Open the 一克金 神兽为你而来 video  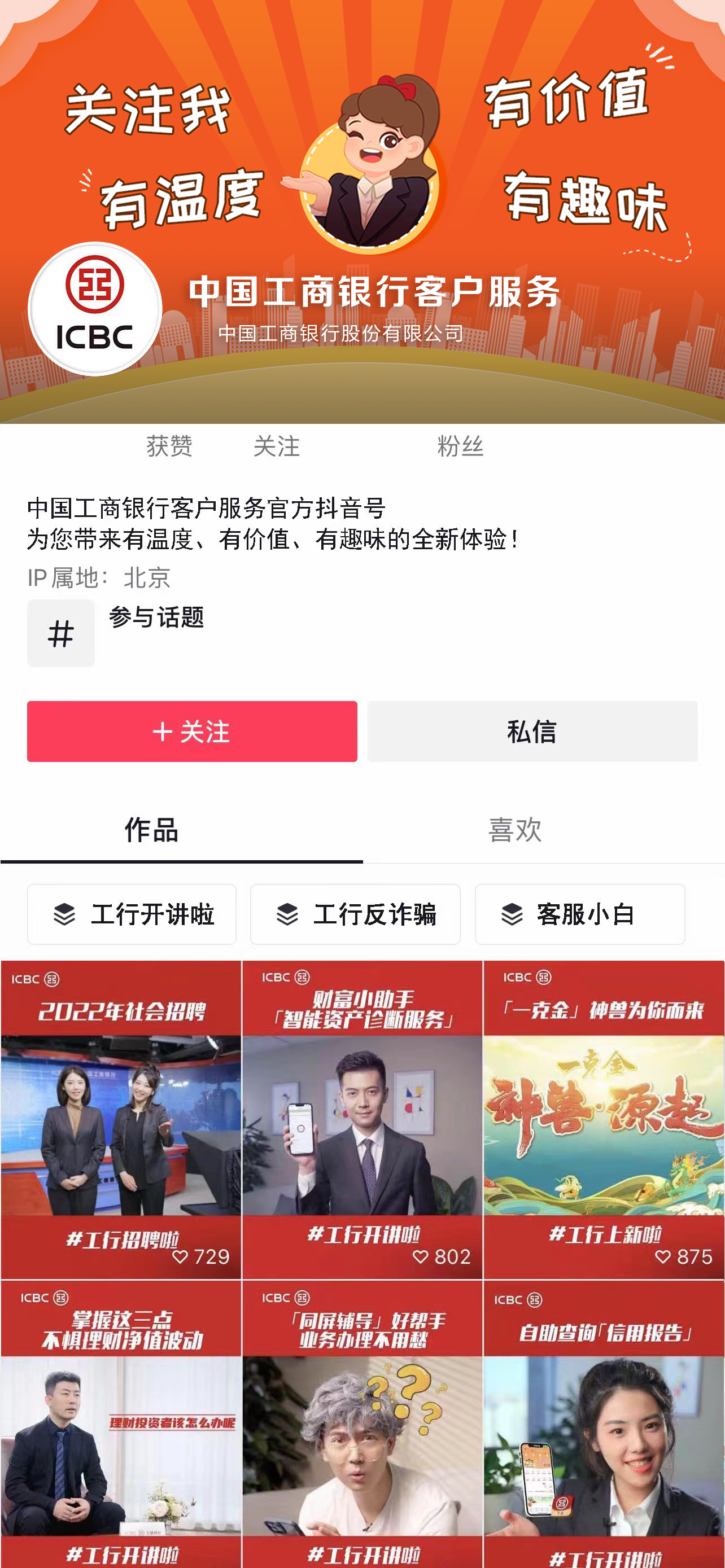tap(603, 1119)
